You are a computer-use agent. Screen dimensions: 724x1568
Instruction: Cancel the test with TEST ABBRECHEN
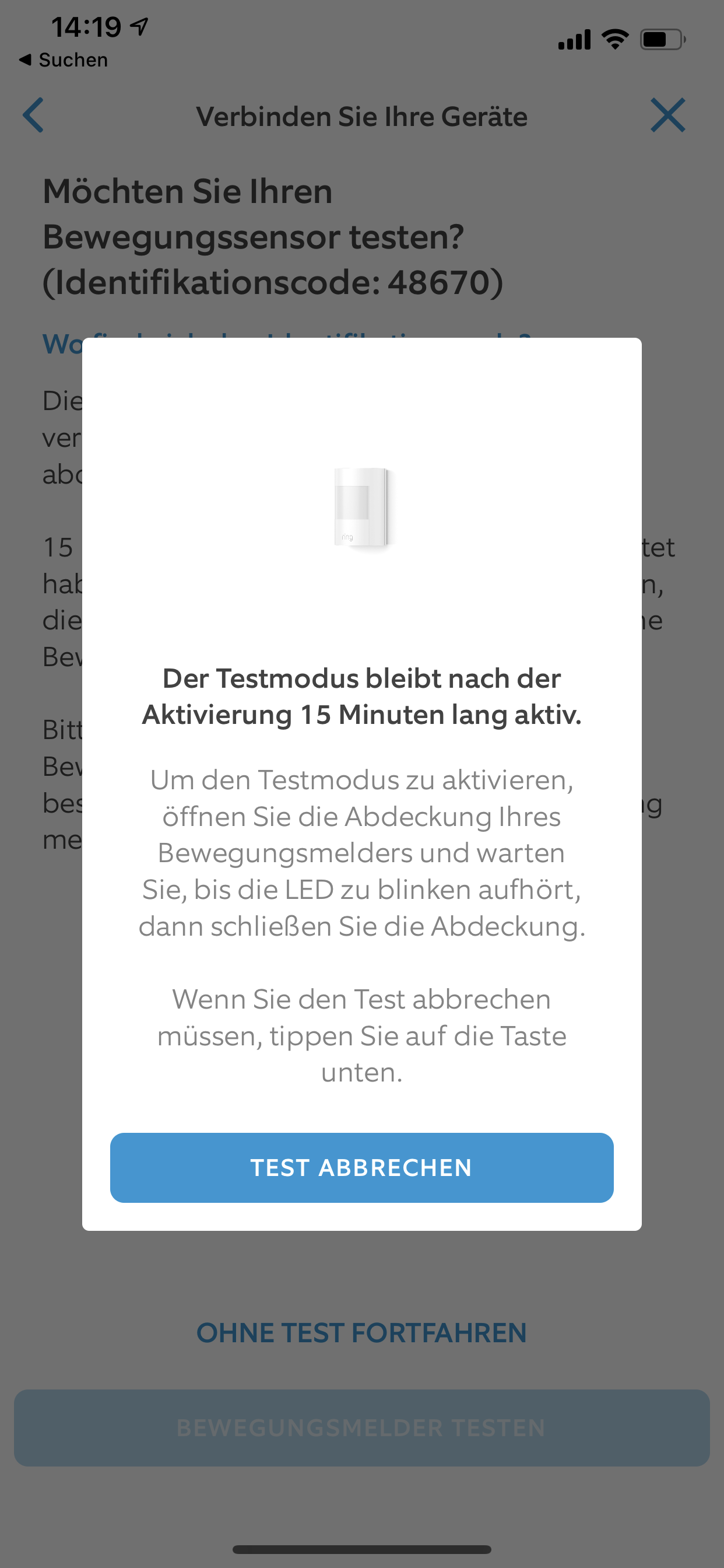pyautogui.click(x=361, y=1167)
